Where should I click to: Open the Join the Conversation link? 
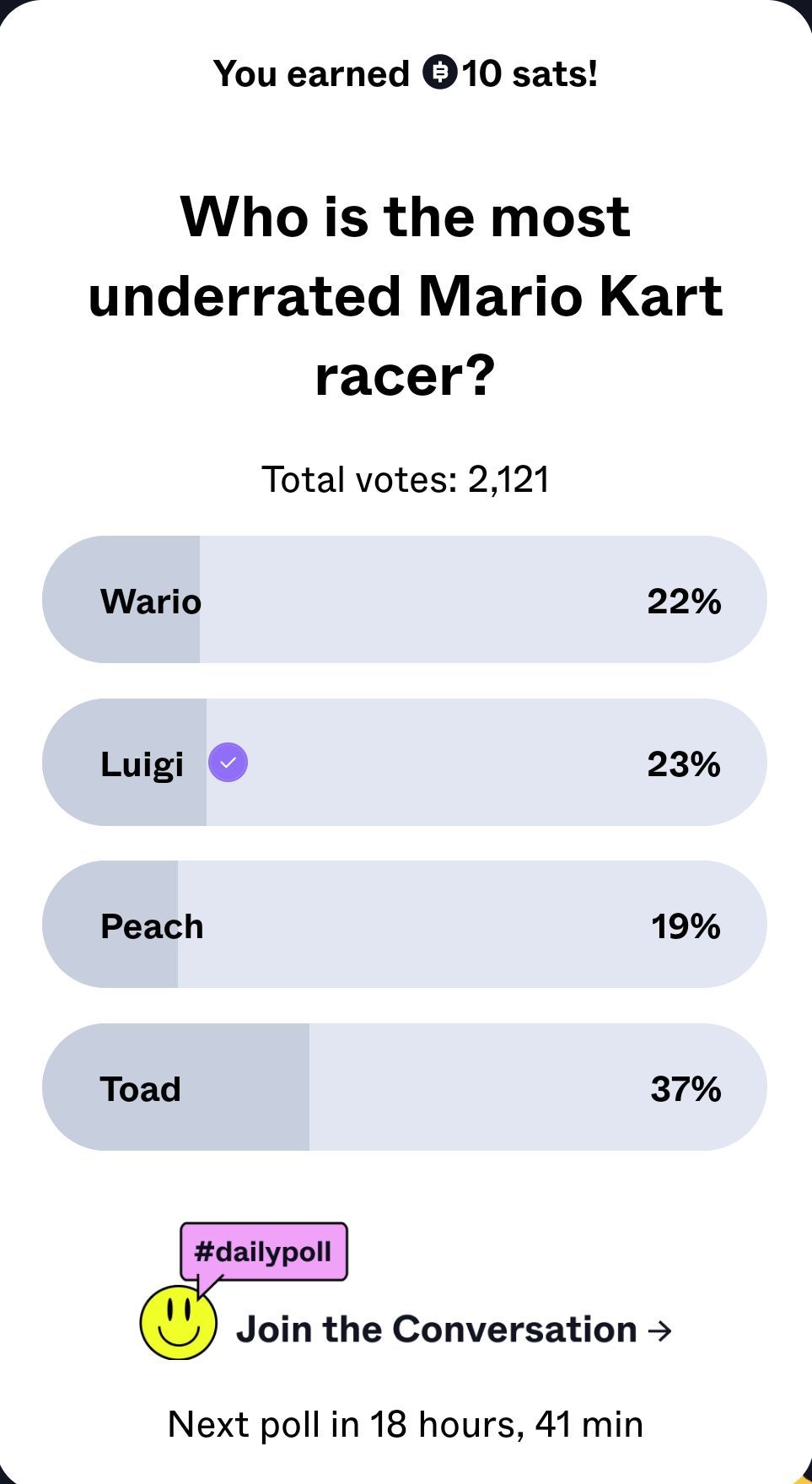pyautogui.click(x=453, y=1330)
